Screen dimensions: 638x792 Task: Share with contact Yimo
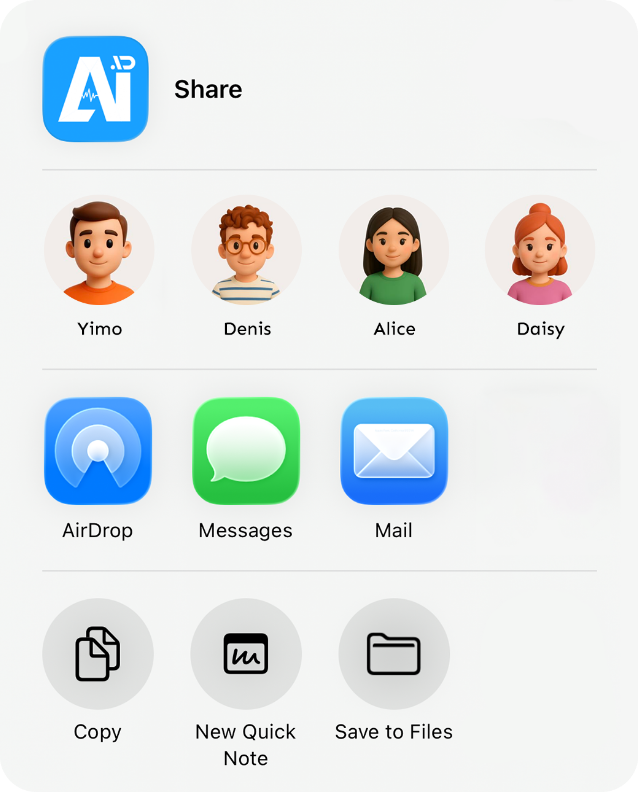point(99,250)
